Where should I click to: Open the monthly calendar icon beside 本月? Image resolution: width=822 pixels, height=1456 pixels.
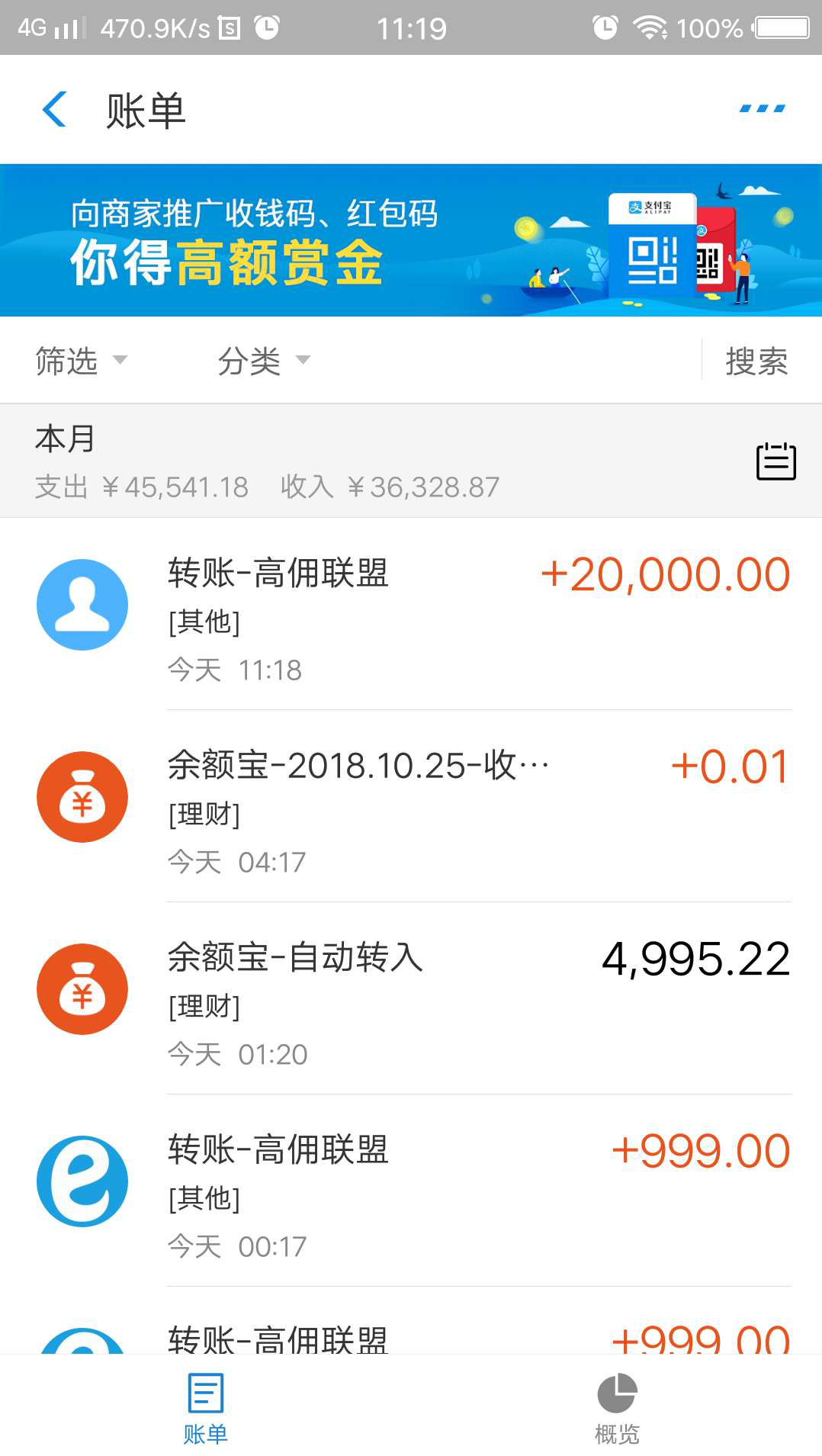click(x=775, y=461)
